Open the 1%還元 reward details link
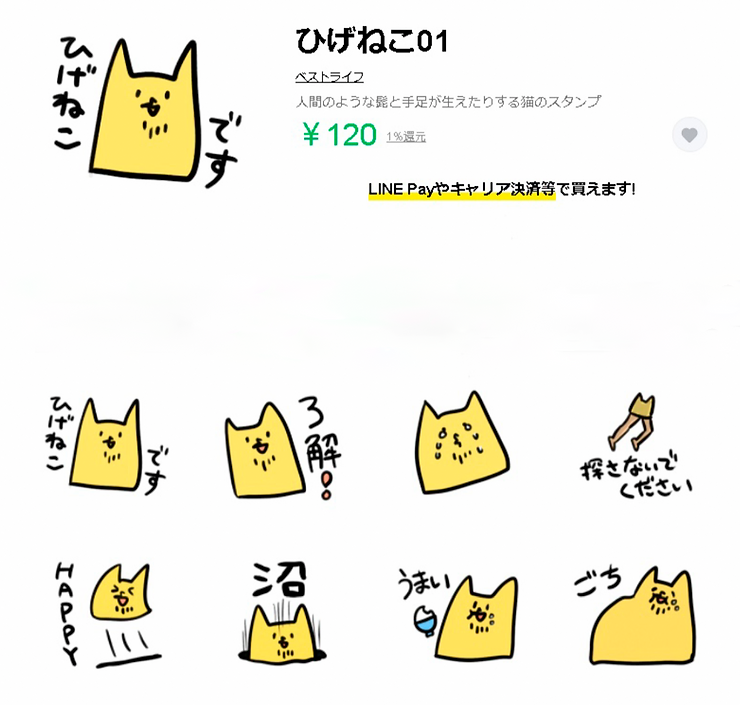 point(406,137)
